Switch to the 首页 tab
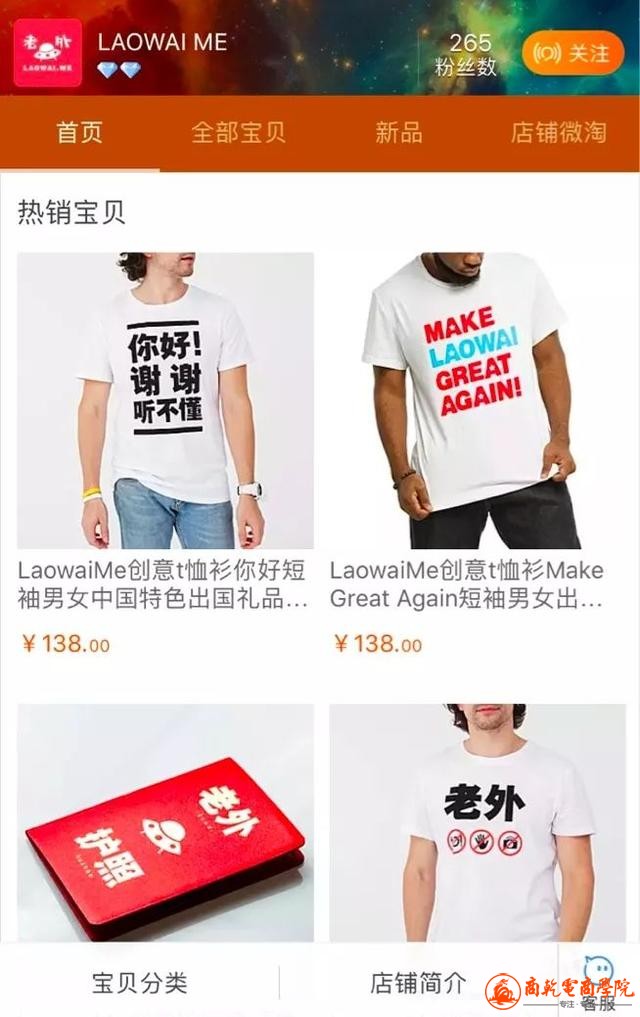The image size is (640, 1017). coord(79,133)
